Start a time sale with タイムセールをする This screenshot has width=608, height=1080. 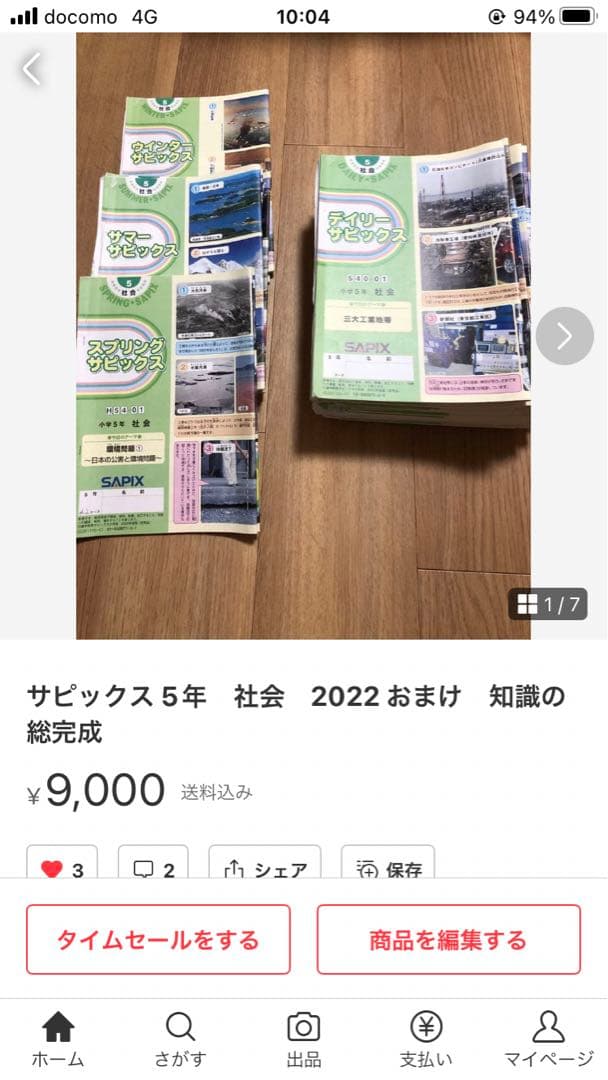tap(158, 939)
